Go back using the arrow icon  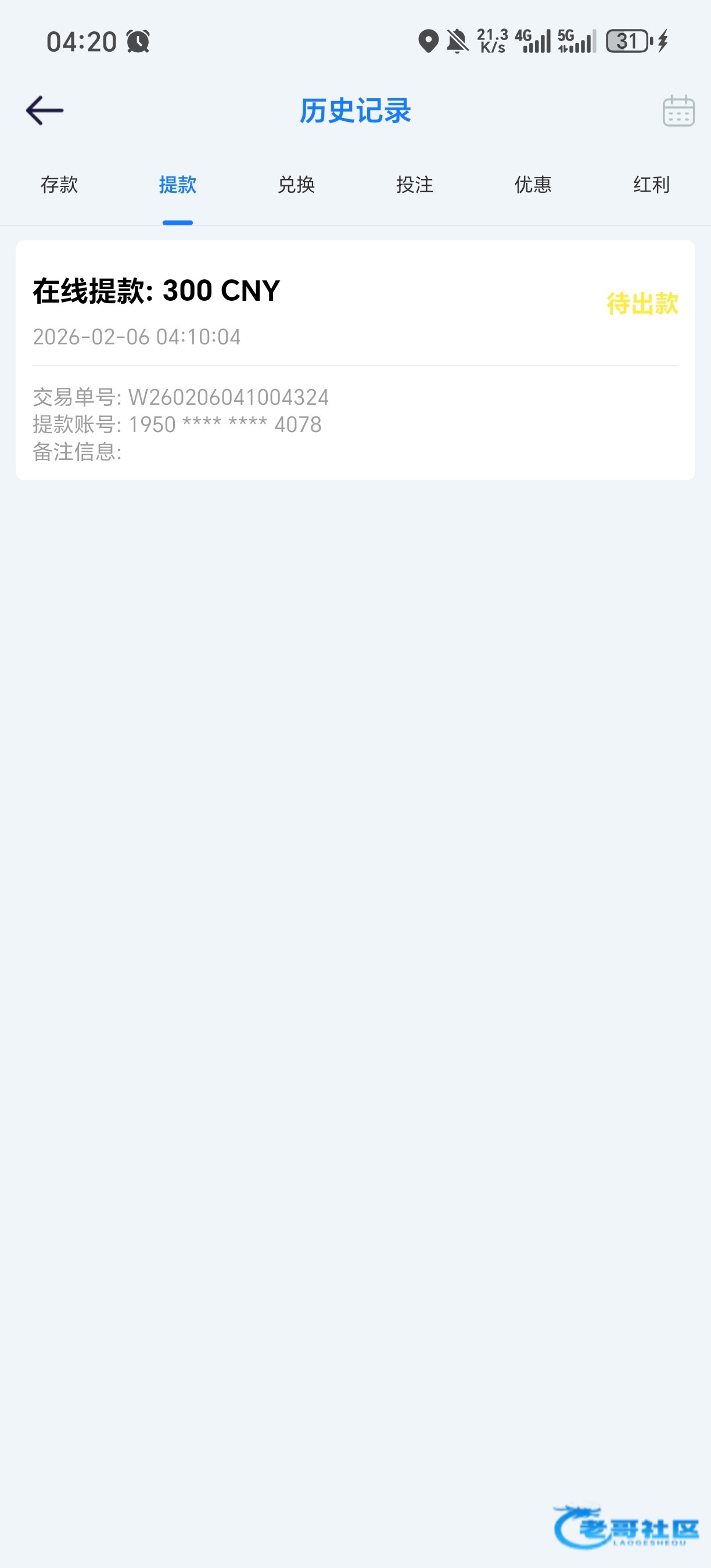coord(44,111)
